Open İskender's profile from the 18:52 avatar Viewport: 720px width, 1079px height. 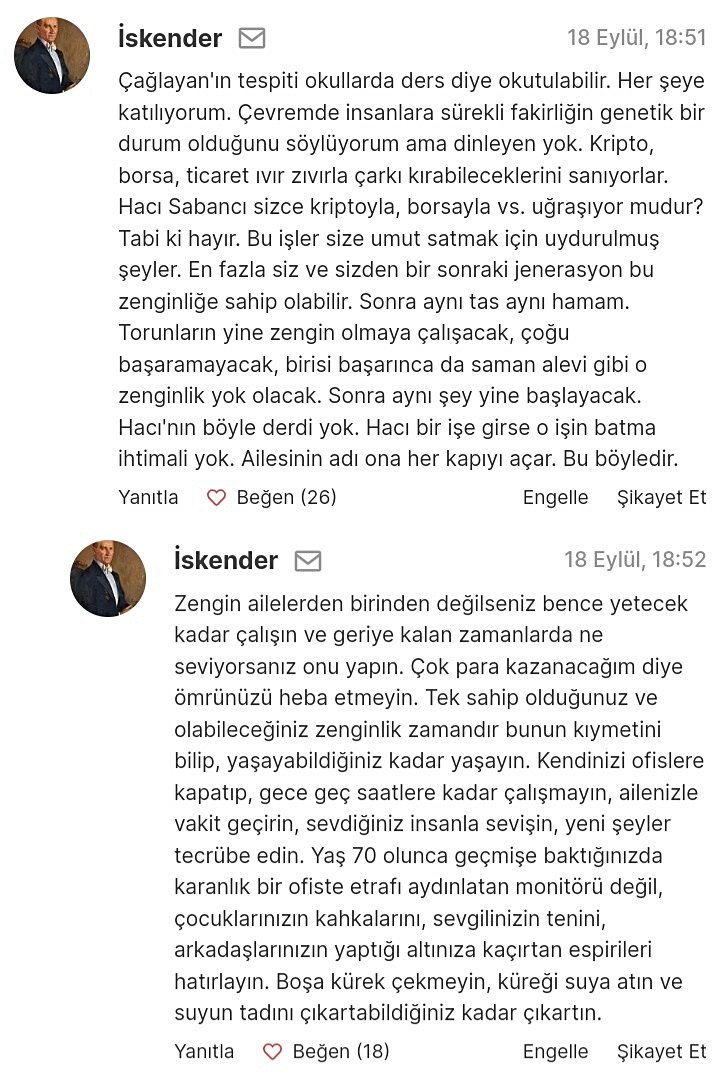(108, 578)
